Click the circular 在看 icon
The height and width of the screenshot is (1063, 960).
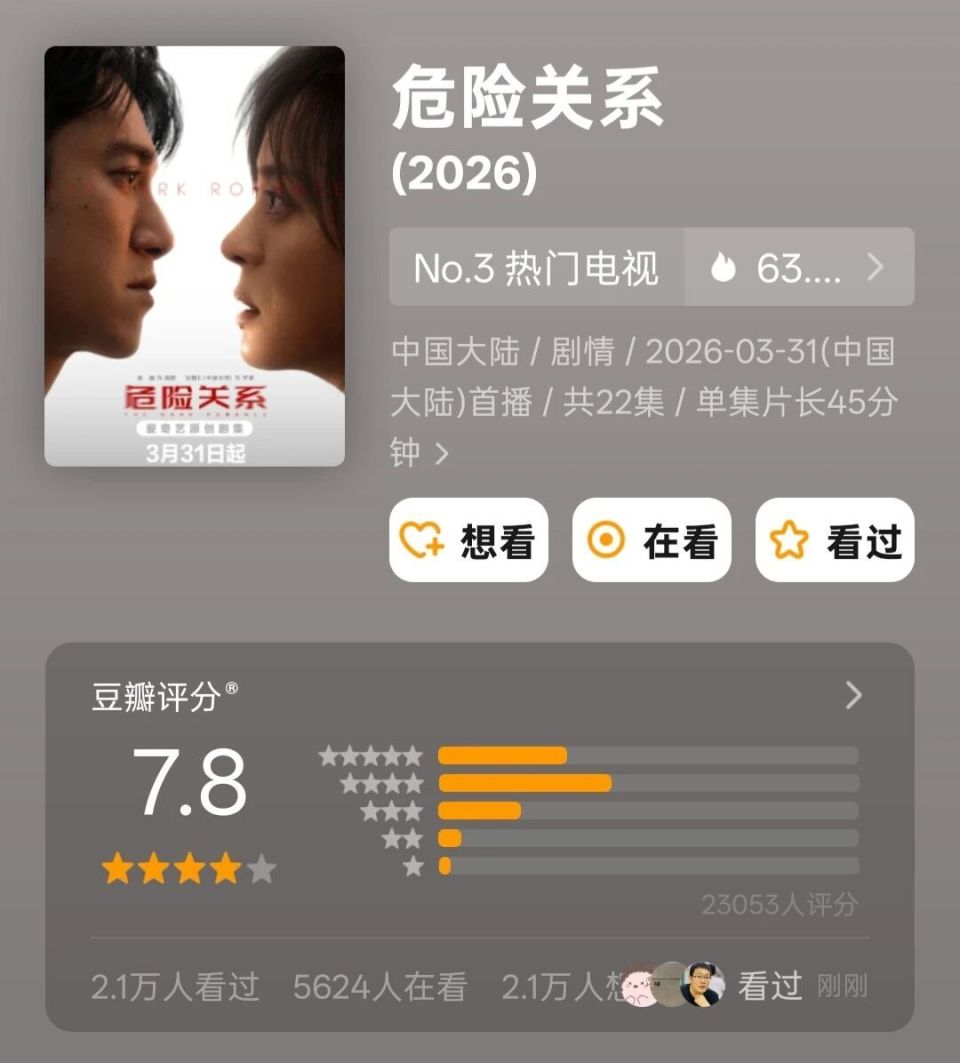[x=606, y=540]
